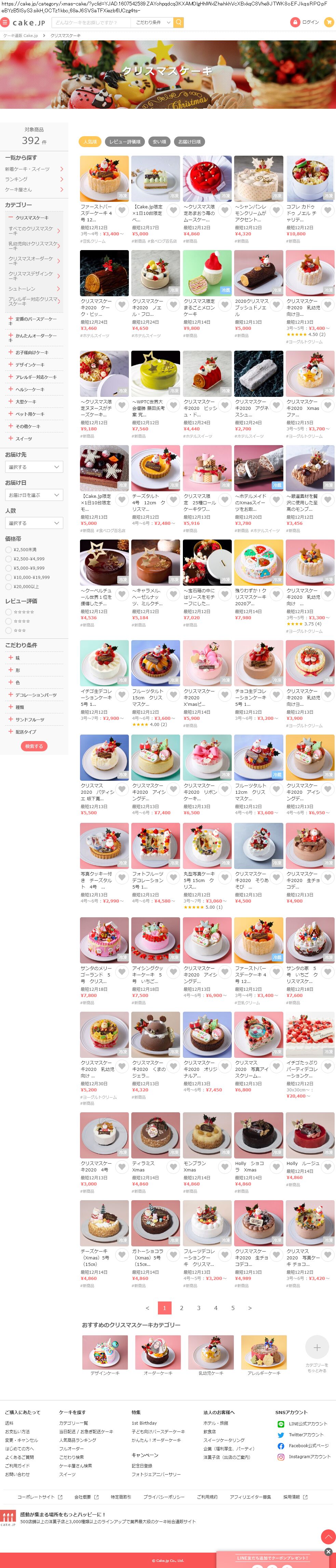
Task: Open the ログイン login link
Action: [x=306, y=23]
